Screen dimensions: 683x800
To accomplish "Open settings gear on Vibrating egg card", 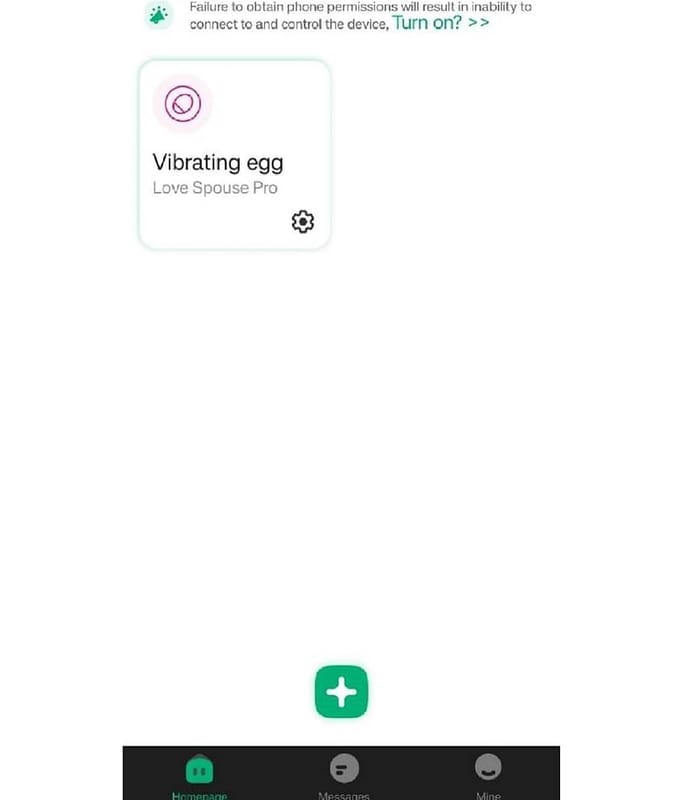I will point(303,221).
